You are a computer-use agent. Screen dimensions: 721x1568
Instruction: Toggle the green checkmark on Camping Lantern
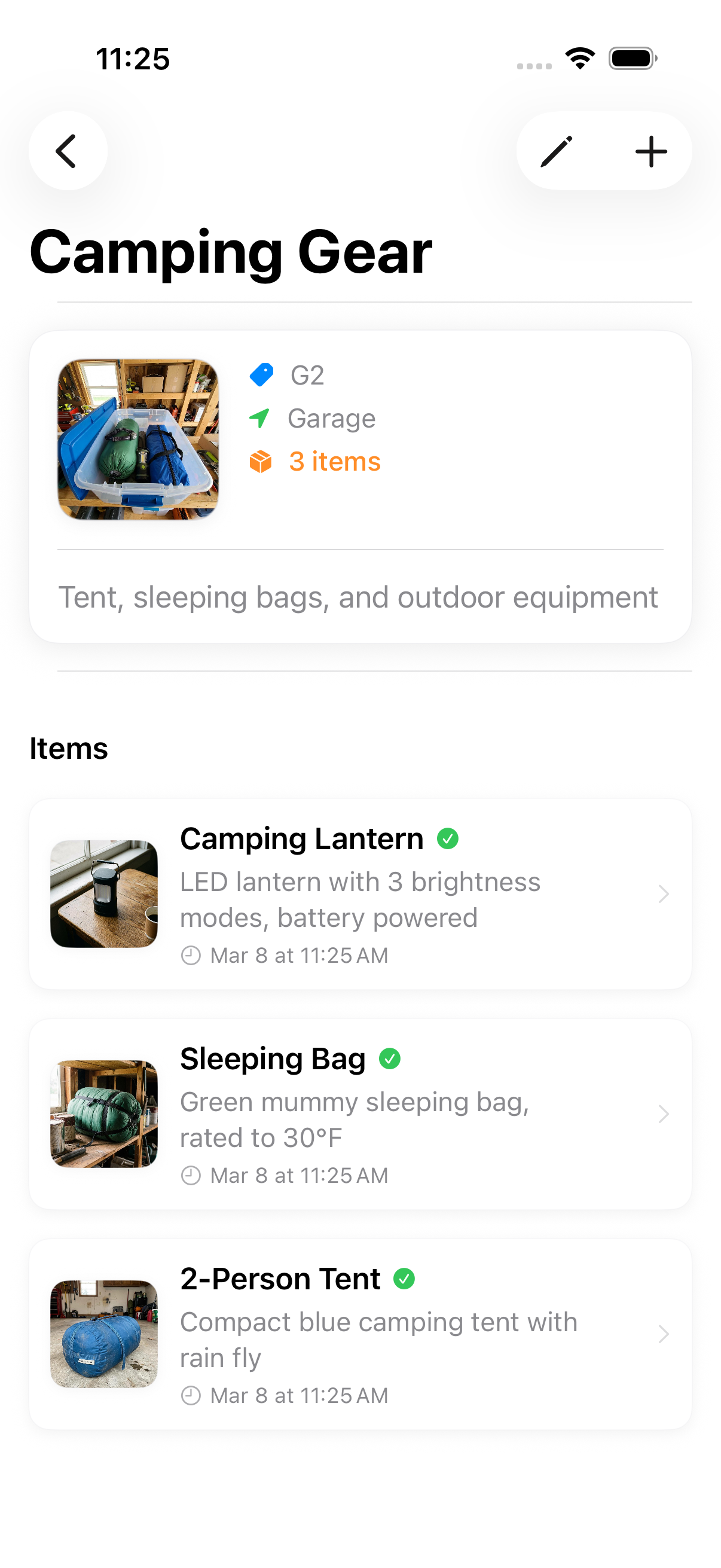coord(449,838)
